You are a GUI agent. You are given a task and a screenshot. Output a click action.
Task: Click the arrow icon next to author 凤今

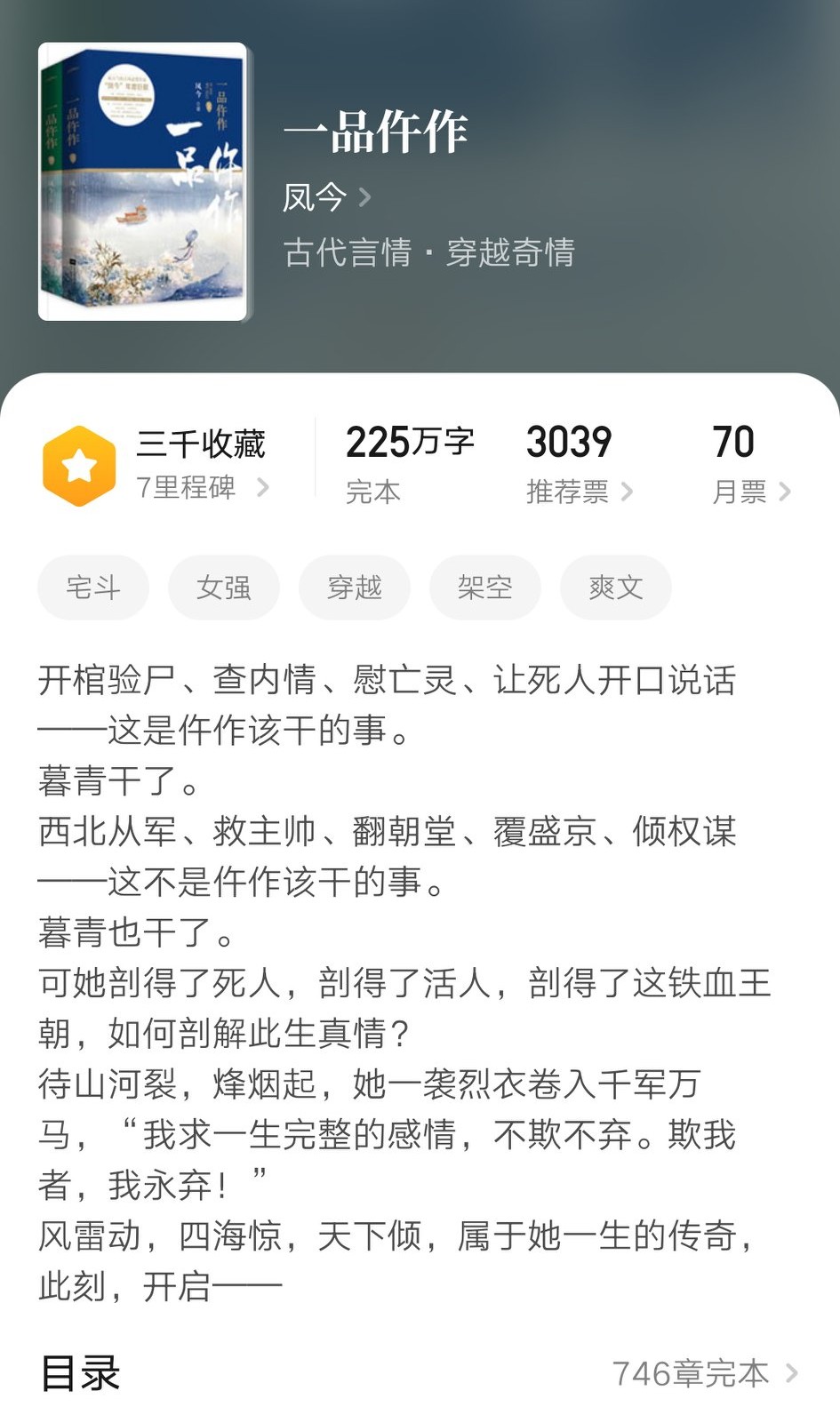(x=364, y=198)
